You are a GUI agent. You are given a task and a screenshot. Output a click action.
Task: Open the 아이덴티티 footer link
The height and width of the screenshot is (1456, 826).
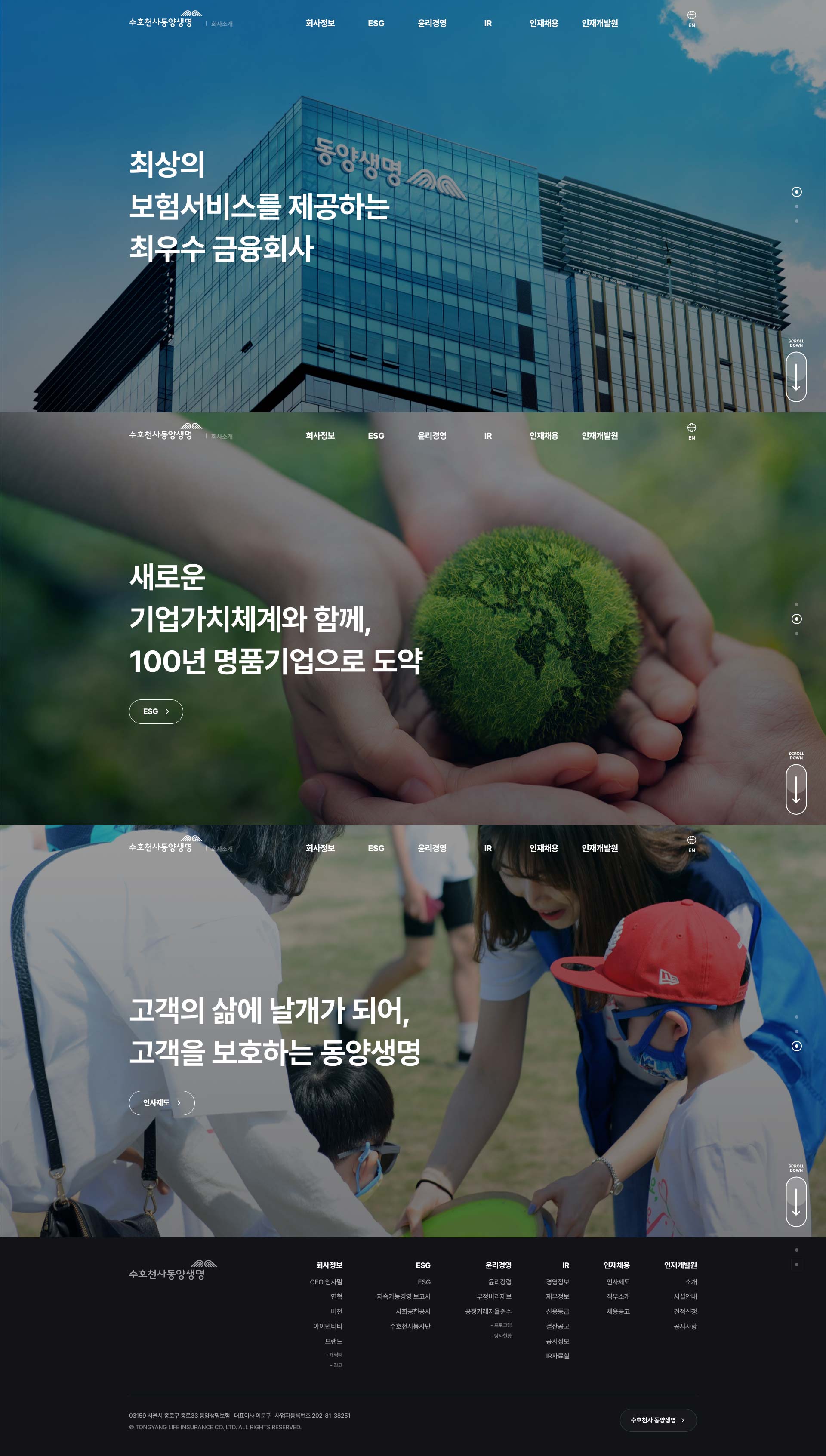(327, 1326)
